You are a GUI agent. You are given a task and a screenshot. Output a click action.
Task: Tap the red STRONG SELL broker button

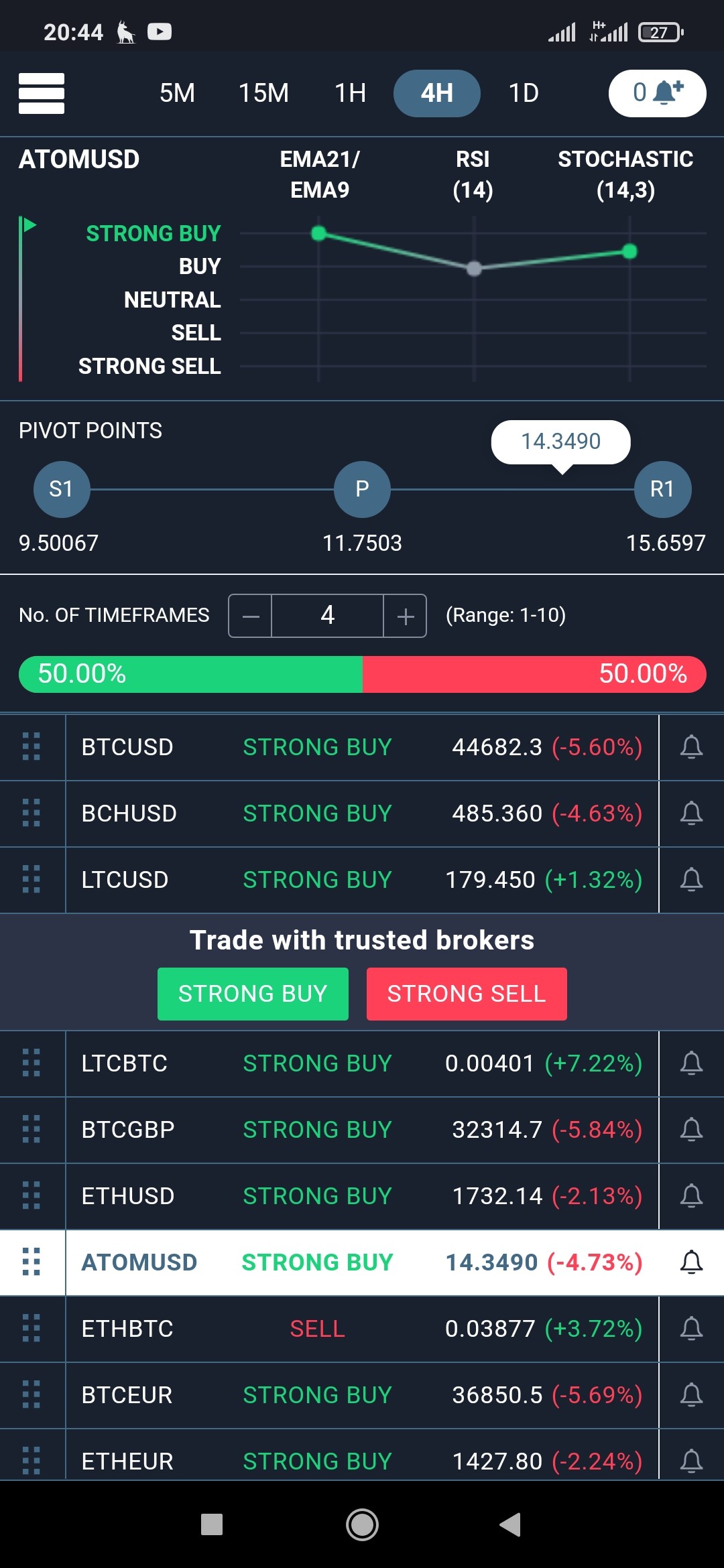point(467,994)
